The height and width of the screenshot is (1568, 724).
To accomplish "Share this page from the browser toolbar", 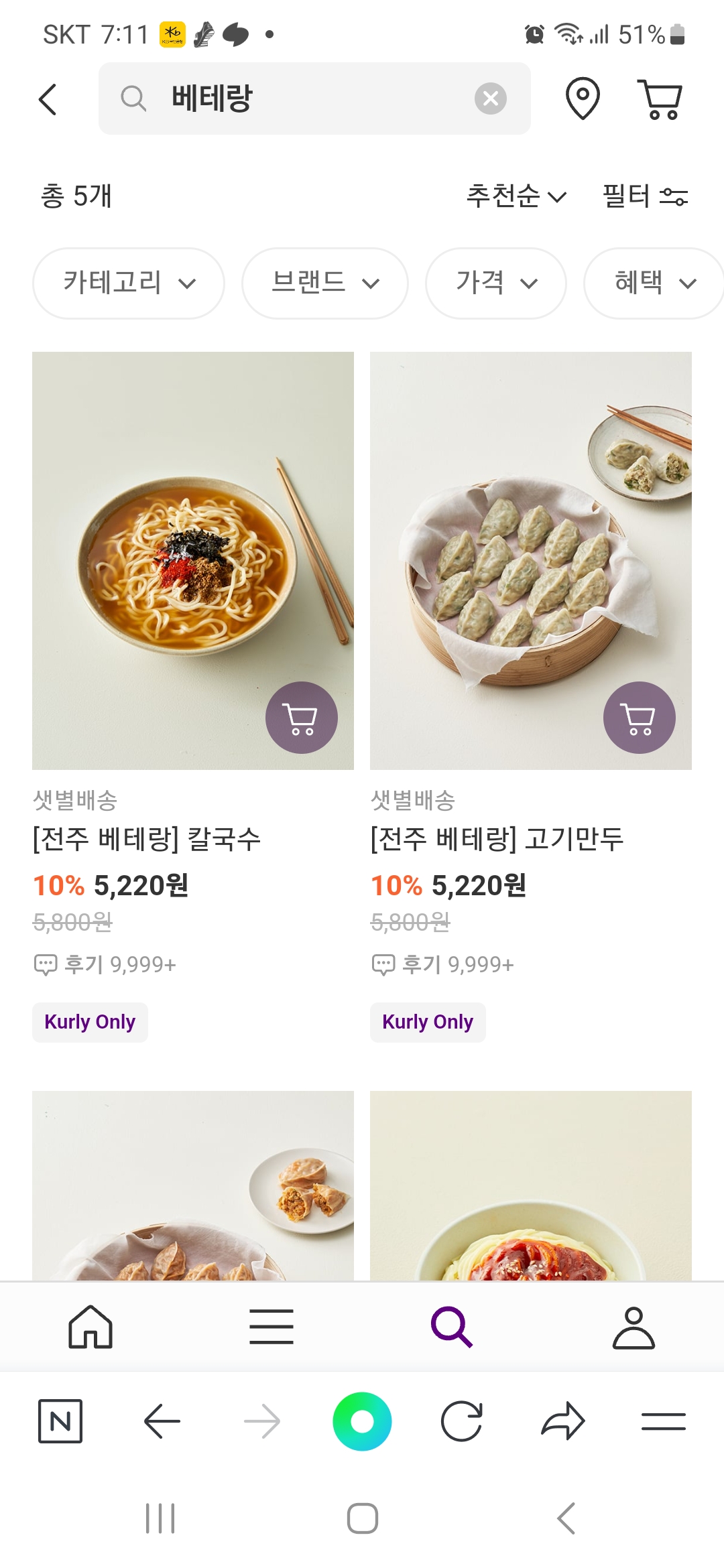I will pyautogui.click(x=563, y=1421).
